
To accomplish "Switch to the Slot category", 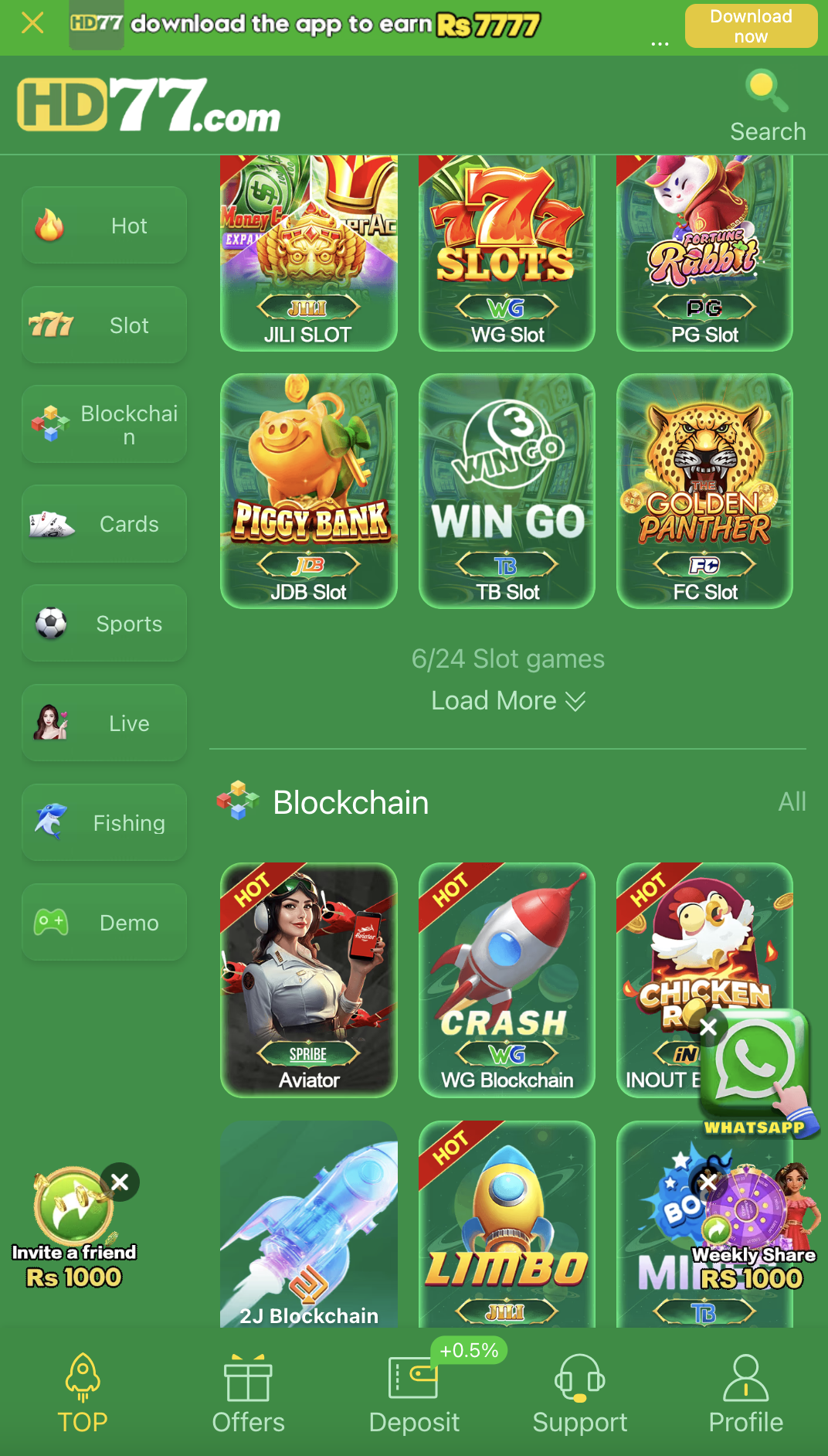I will 104,325.
